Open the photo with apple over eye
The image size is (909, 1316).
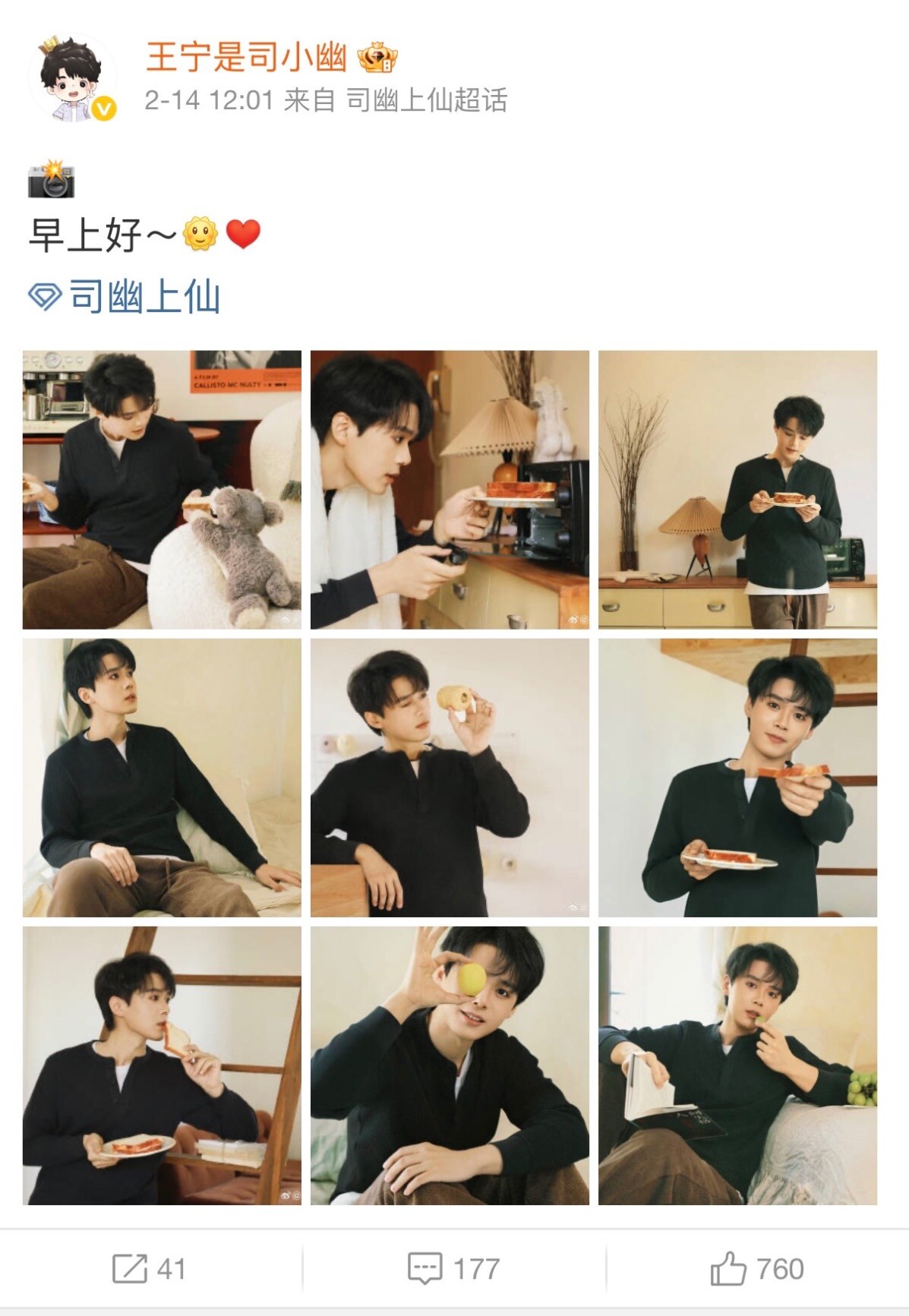450,1065
